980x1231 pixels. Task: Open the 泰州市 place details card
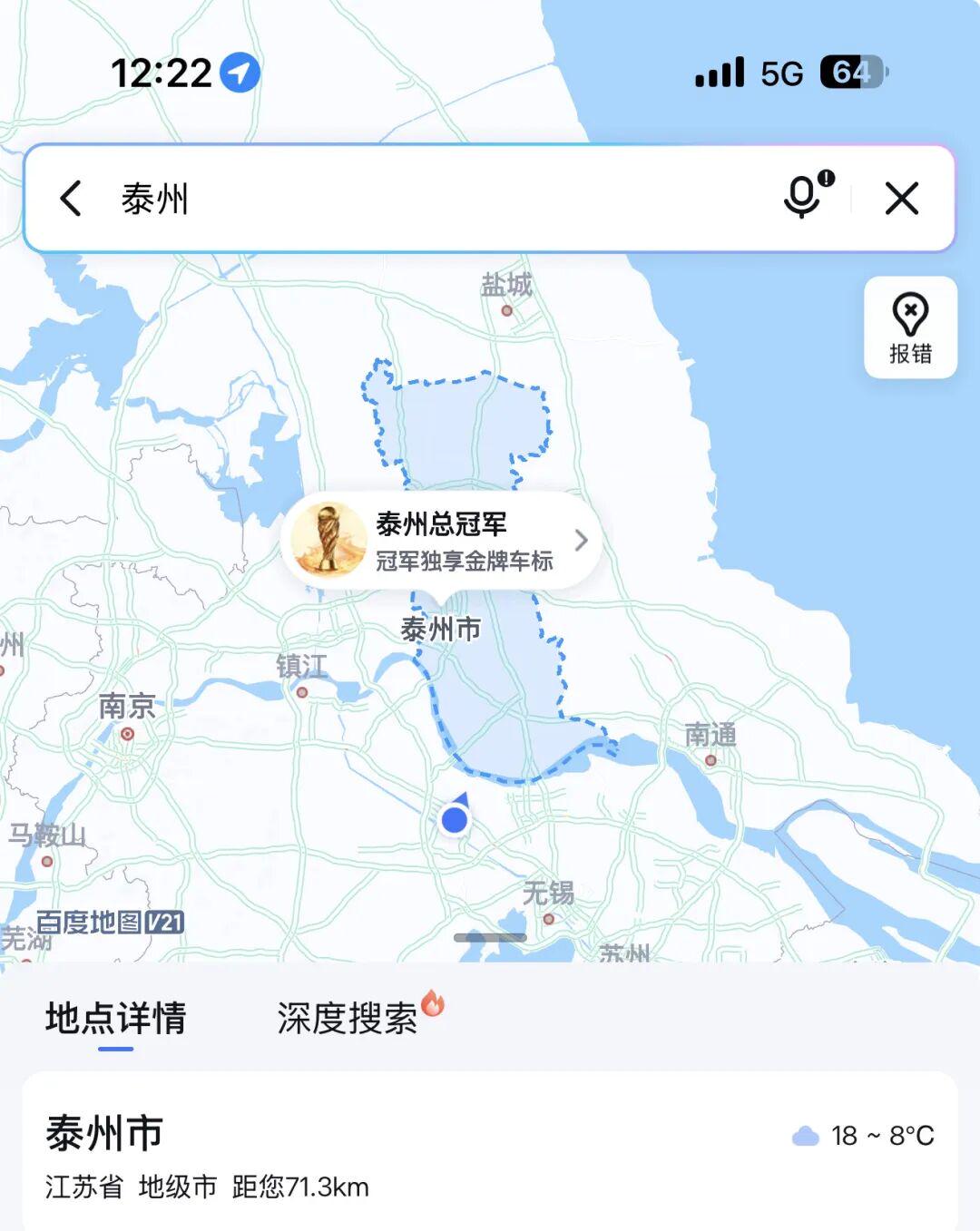tap(490, 1152)
